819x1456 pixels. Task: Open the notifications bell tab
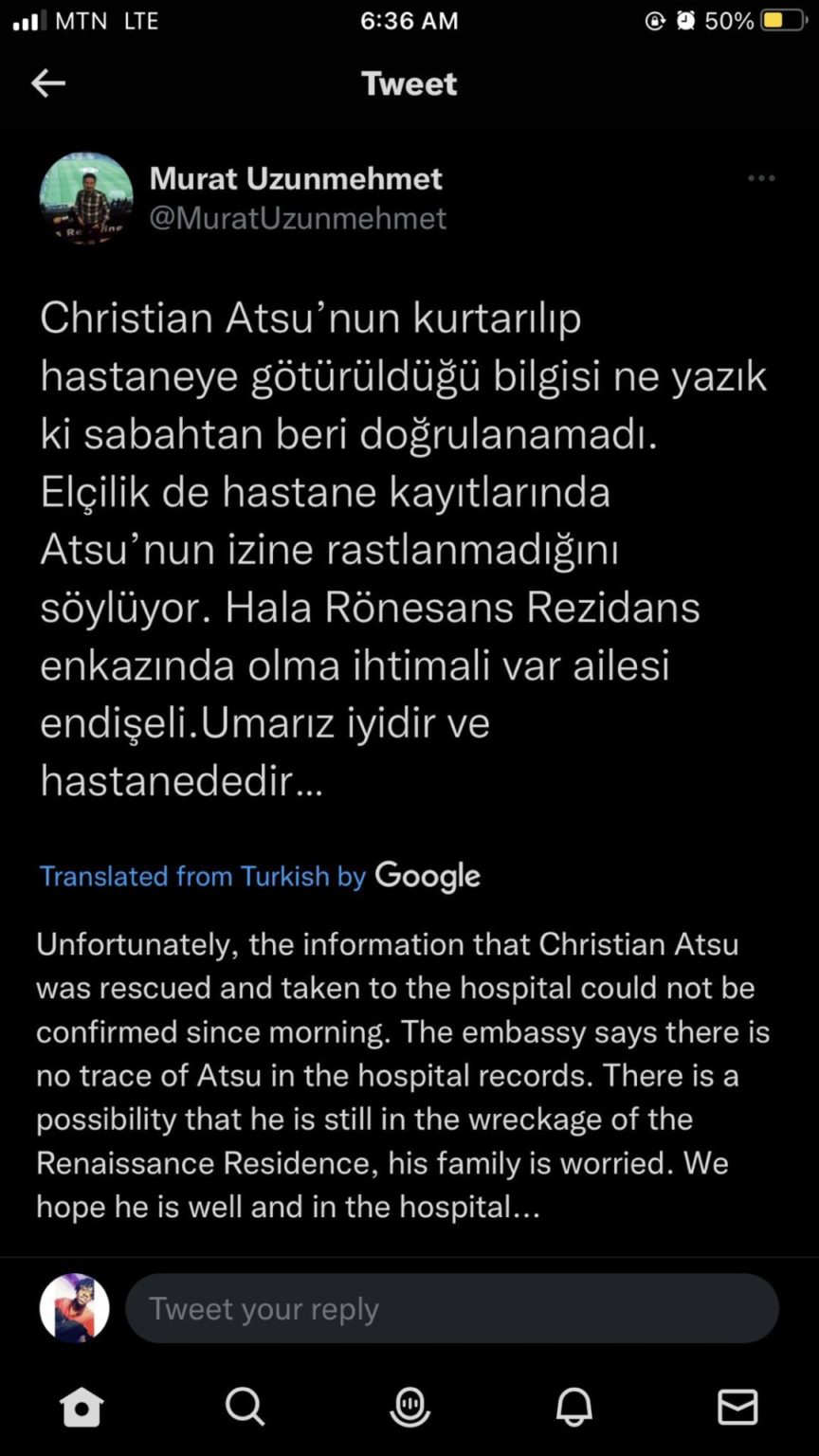coord(573,1407)
